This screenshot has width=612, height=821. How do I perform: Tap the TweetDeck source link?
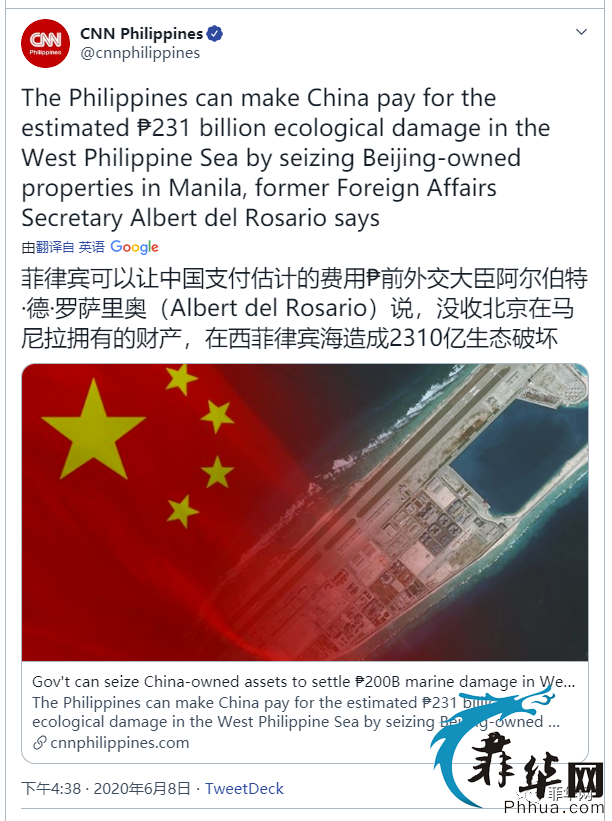(x=245, y=788)
